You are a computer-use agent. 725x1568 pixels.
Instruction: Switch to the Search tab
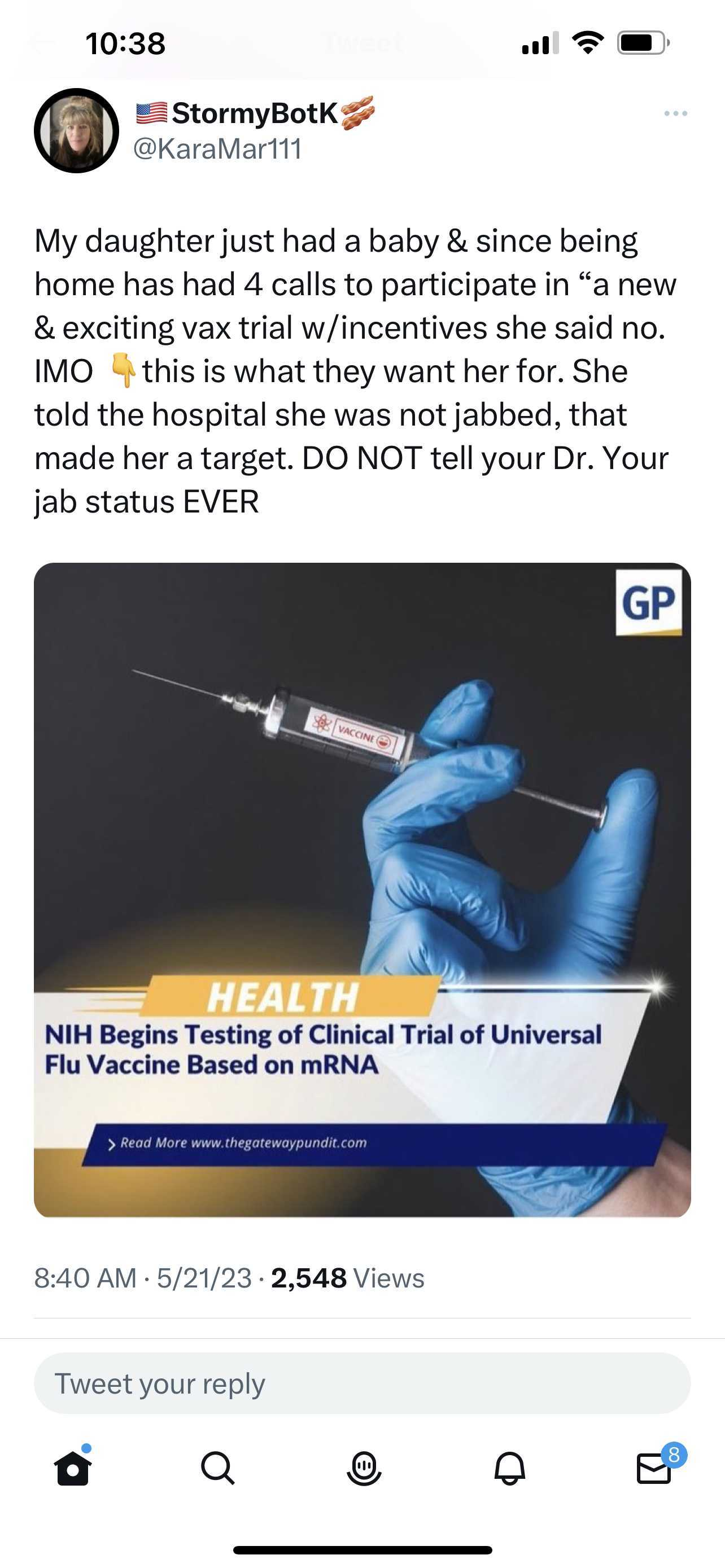click(217, 1468)
